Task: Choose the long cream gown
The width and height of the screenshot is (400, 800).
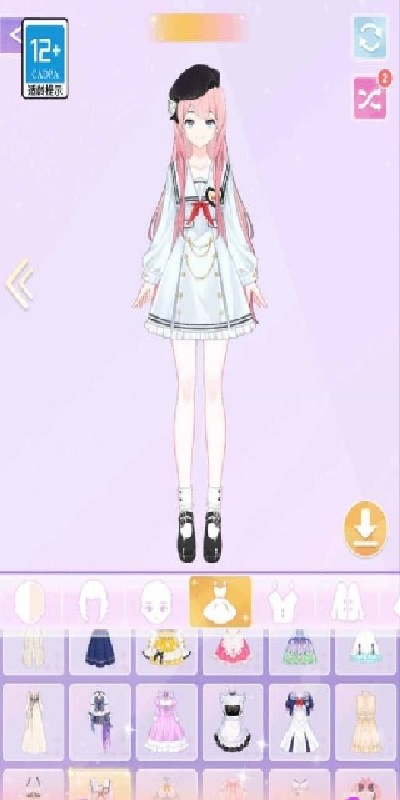Action: [x=34, y=722]
